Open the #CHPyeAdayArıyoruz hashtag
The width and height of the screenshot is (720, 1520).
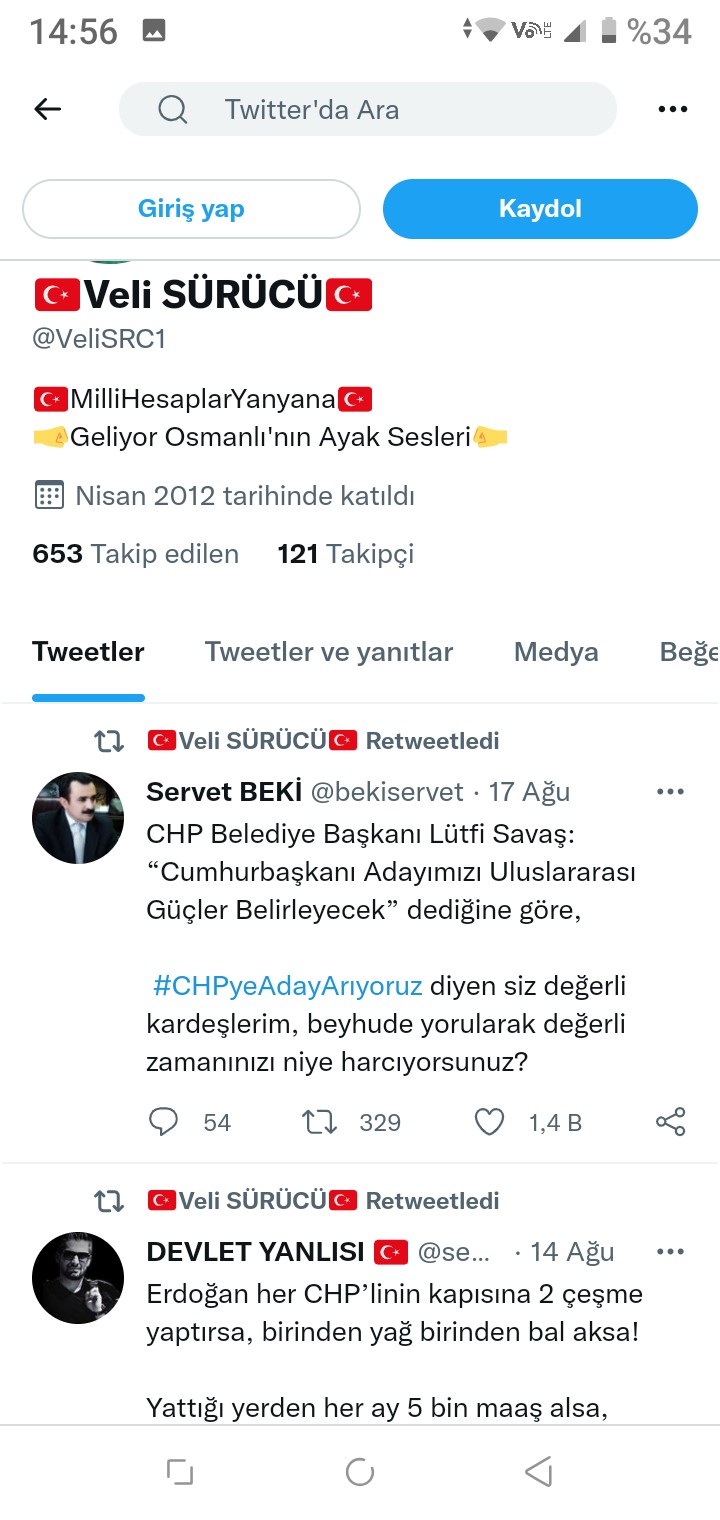(x=287, y=985)
